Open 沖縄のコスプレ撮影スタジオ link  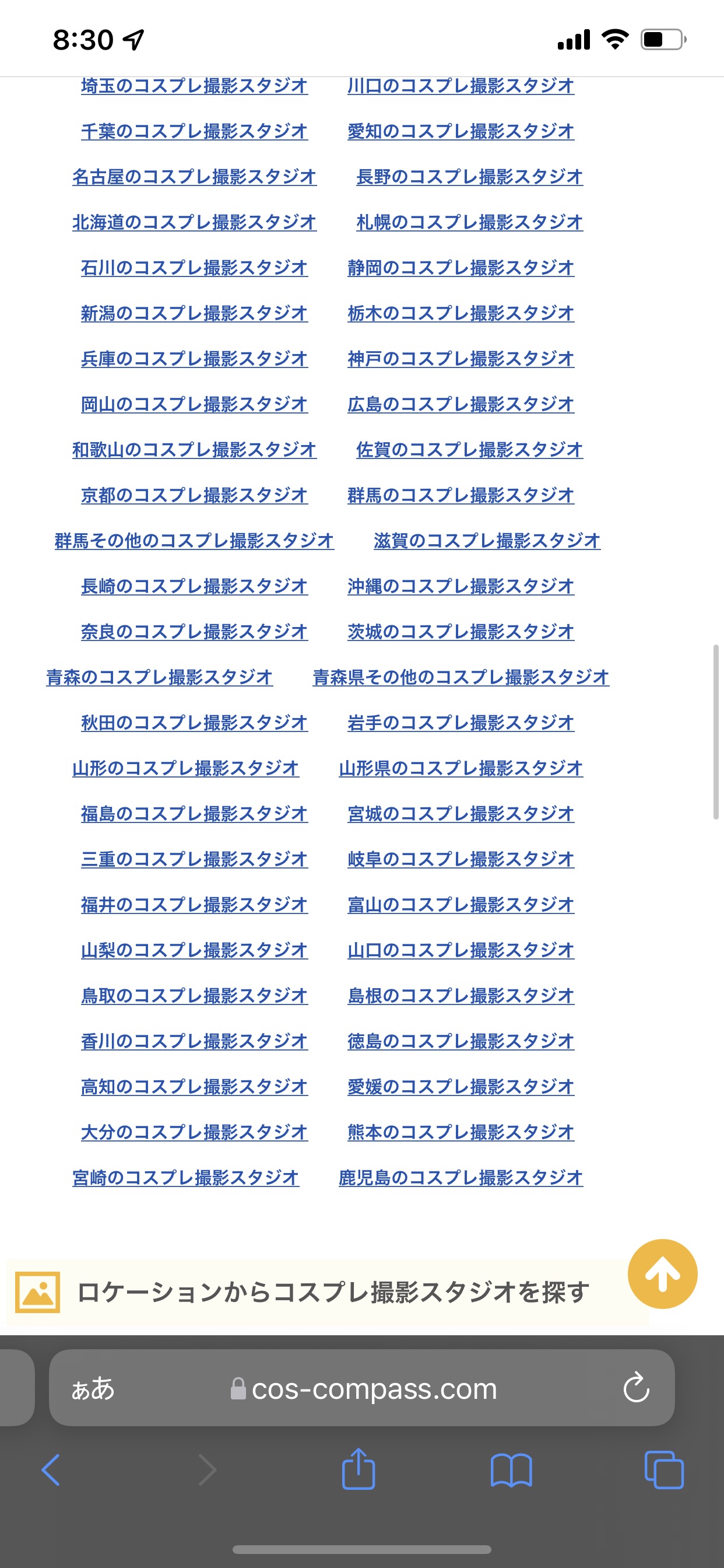point(461,586)
